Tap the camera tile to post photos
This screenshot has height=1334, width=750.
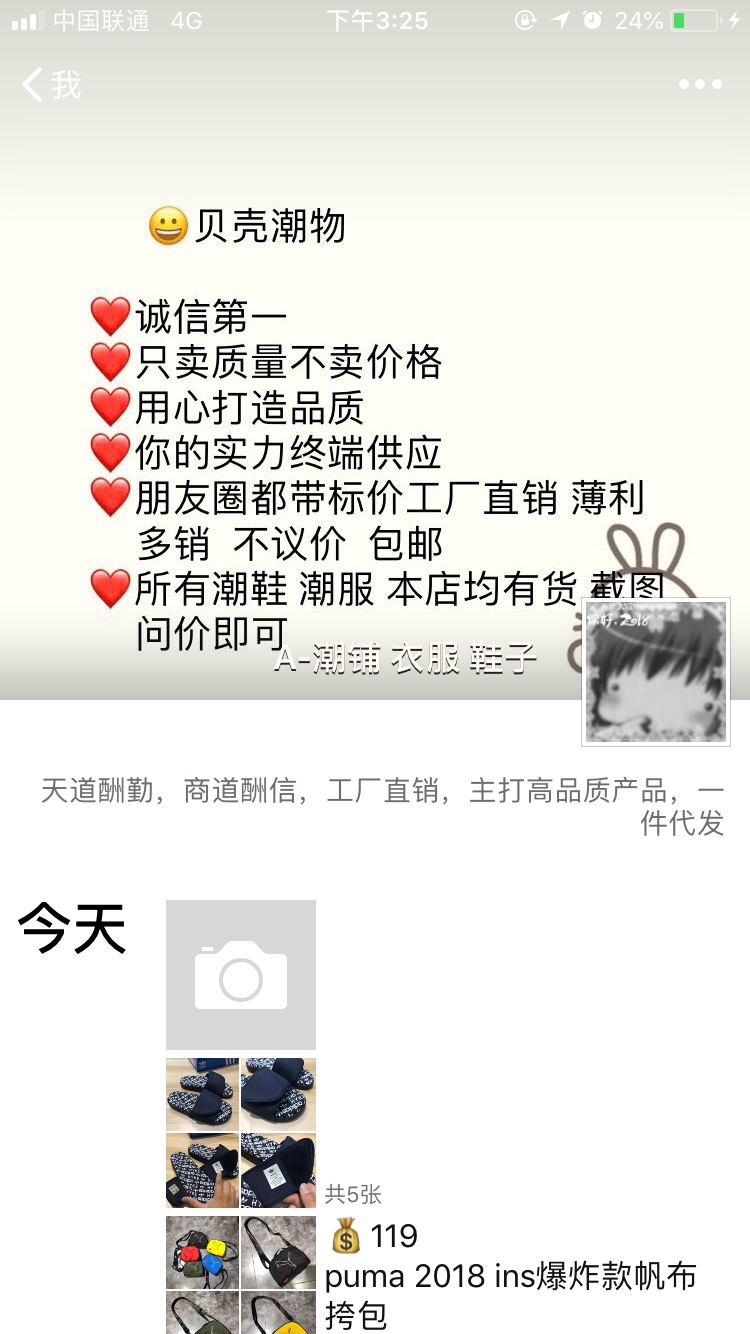[241, 975]
